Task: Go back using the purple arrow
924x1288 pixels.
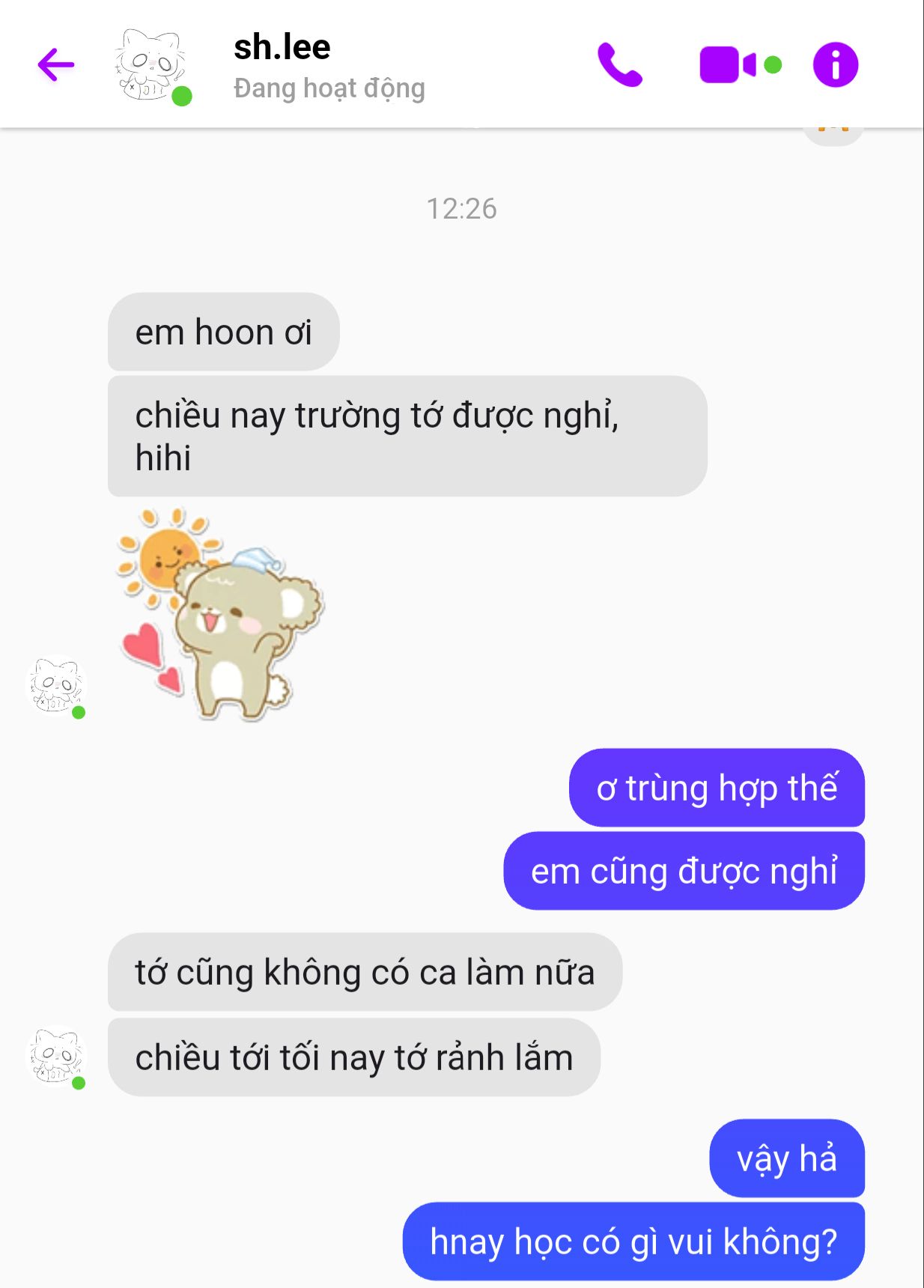Action: point(56,64)
